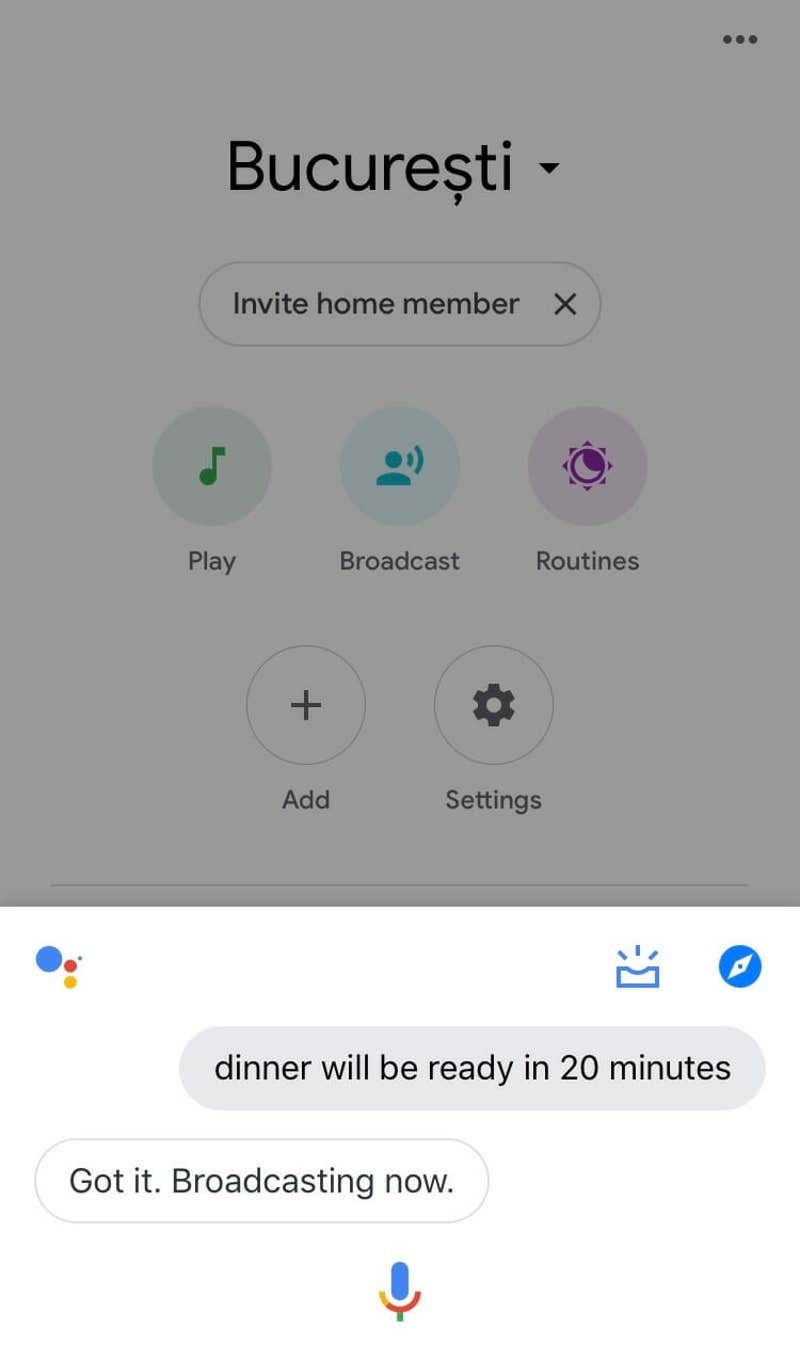Image resolution: width=800 pixels, height=1360 pixels.
Task: Open home Settings gear
Action: pos(493,705)
